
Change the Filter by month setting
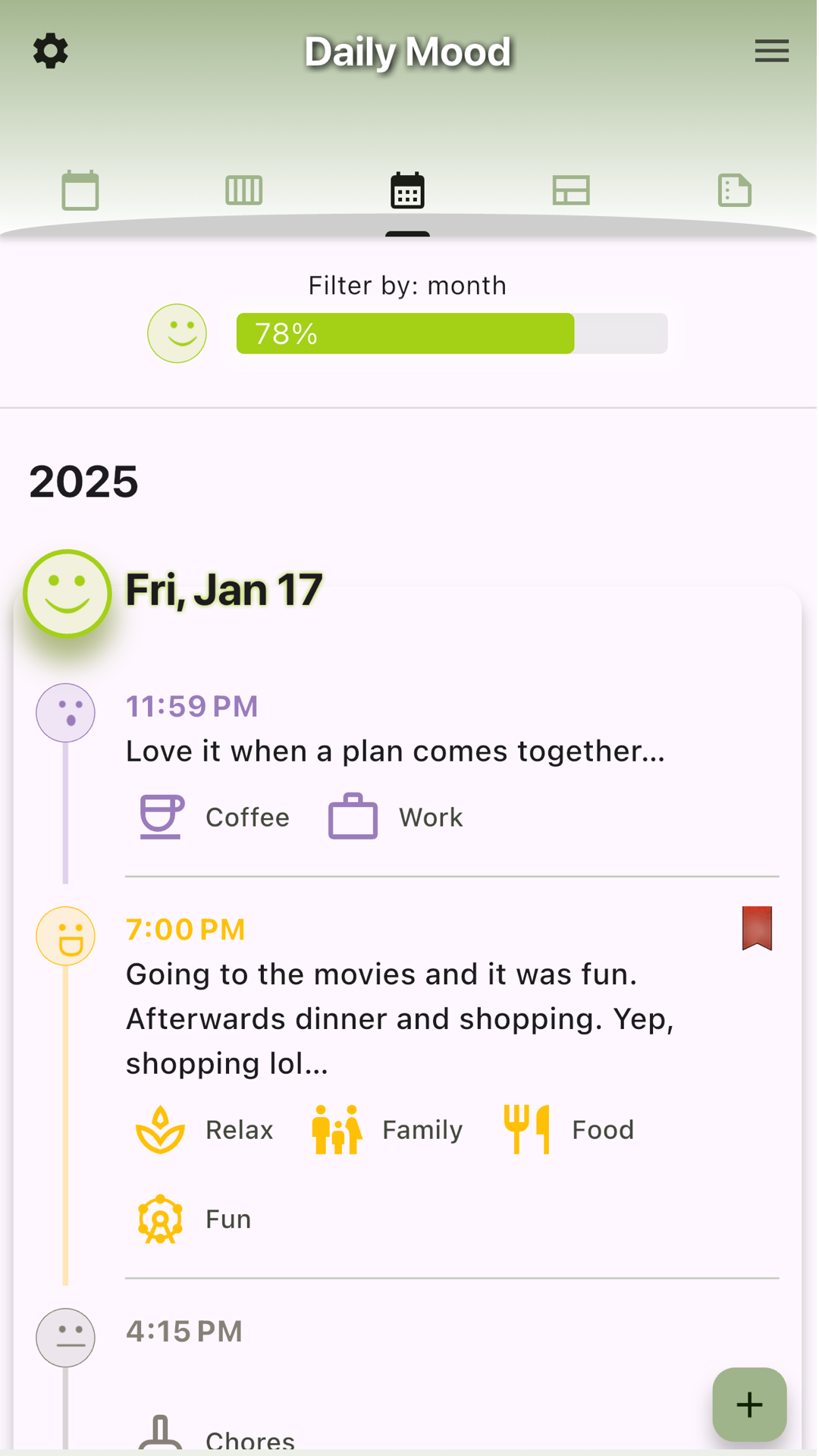(x=407, y=286)
